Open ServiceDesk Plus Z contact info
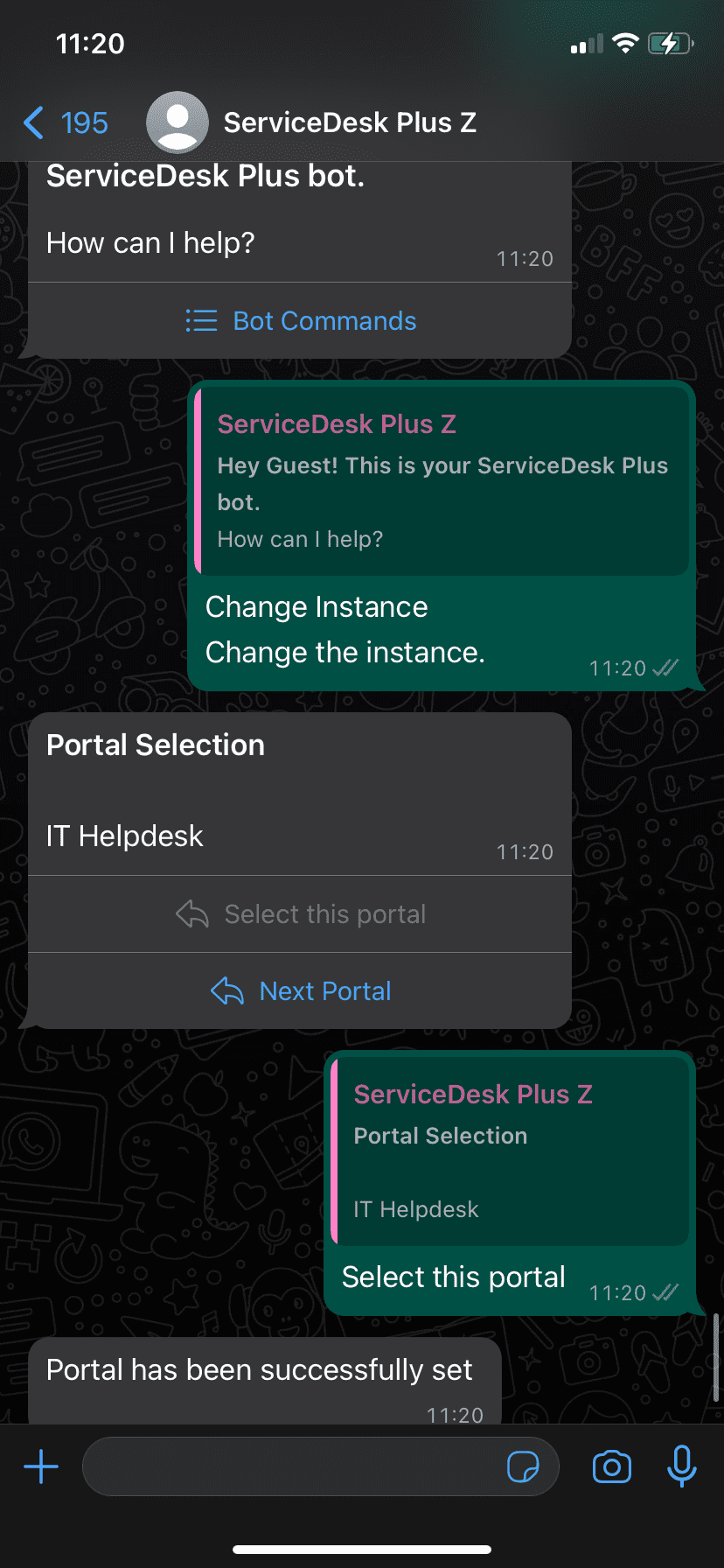Viewport: 724px width, 1568px height. (350, 123)
